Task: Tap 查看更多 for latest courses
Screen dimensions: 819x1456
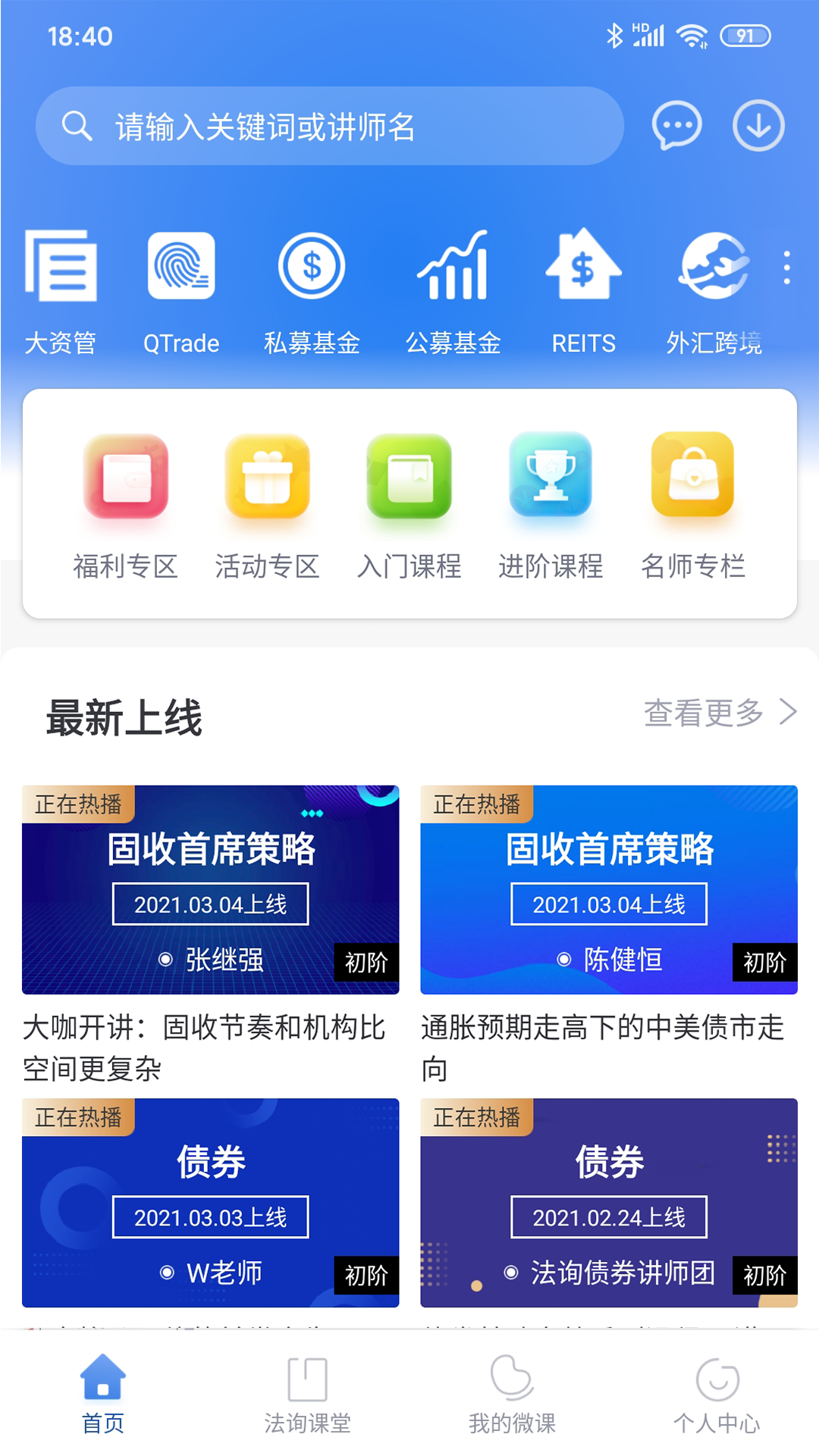Action: pos(720,713)
